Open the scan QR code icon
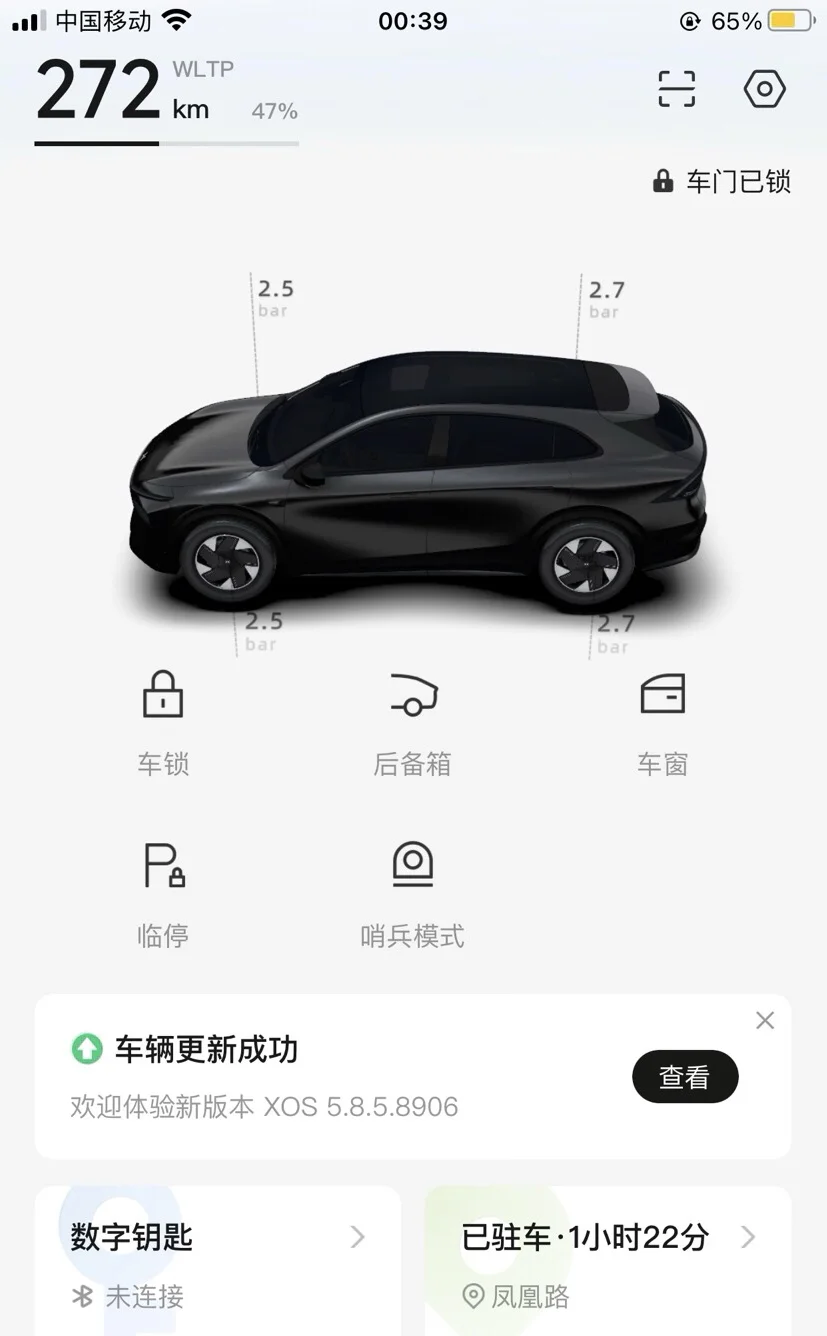 (677, 90)
